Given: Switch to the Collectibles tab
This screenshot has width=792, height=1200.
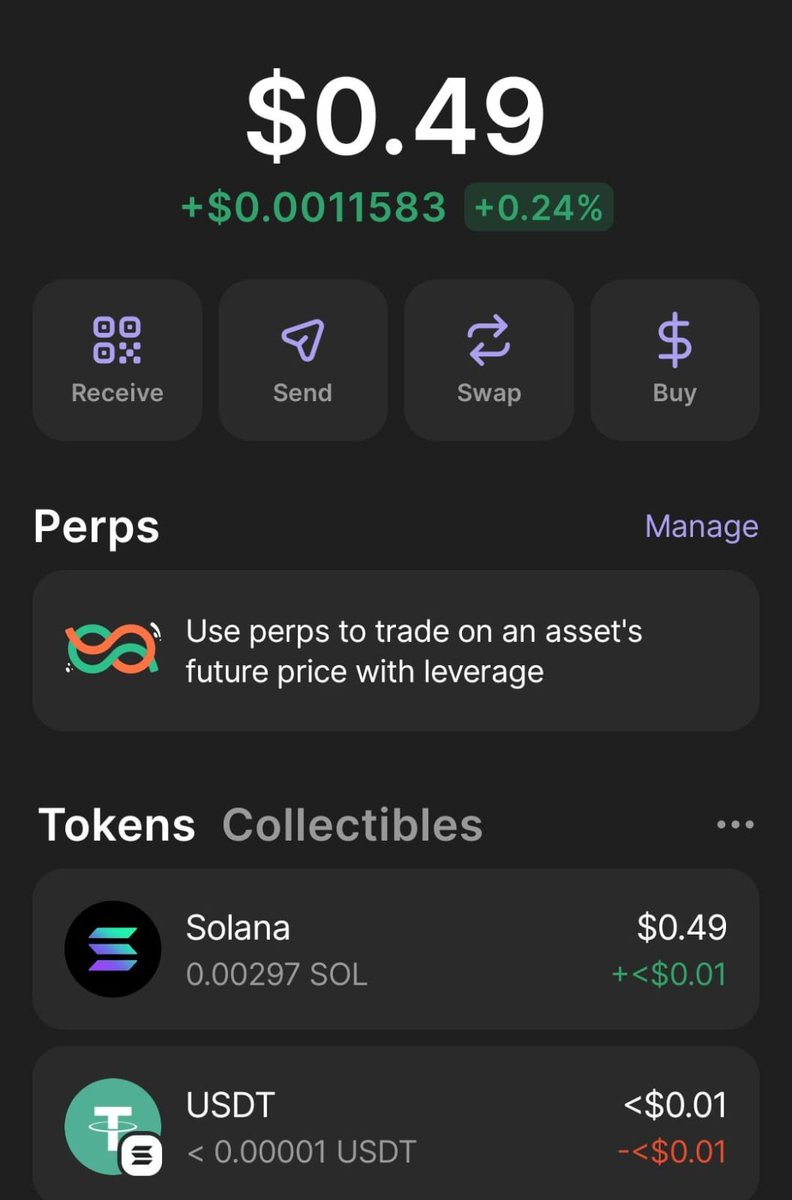Looking at the screenshot, I should tap(352, 825).
